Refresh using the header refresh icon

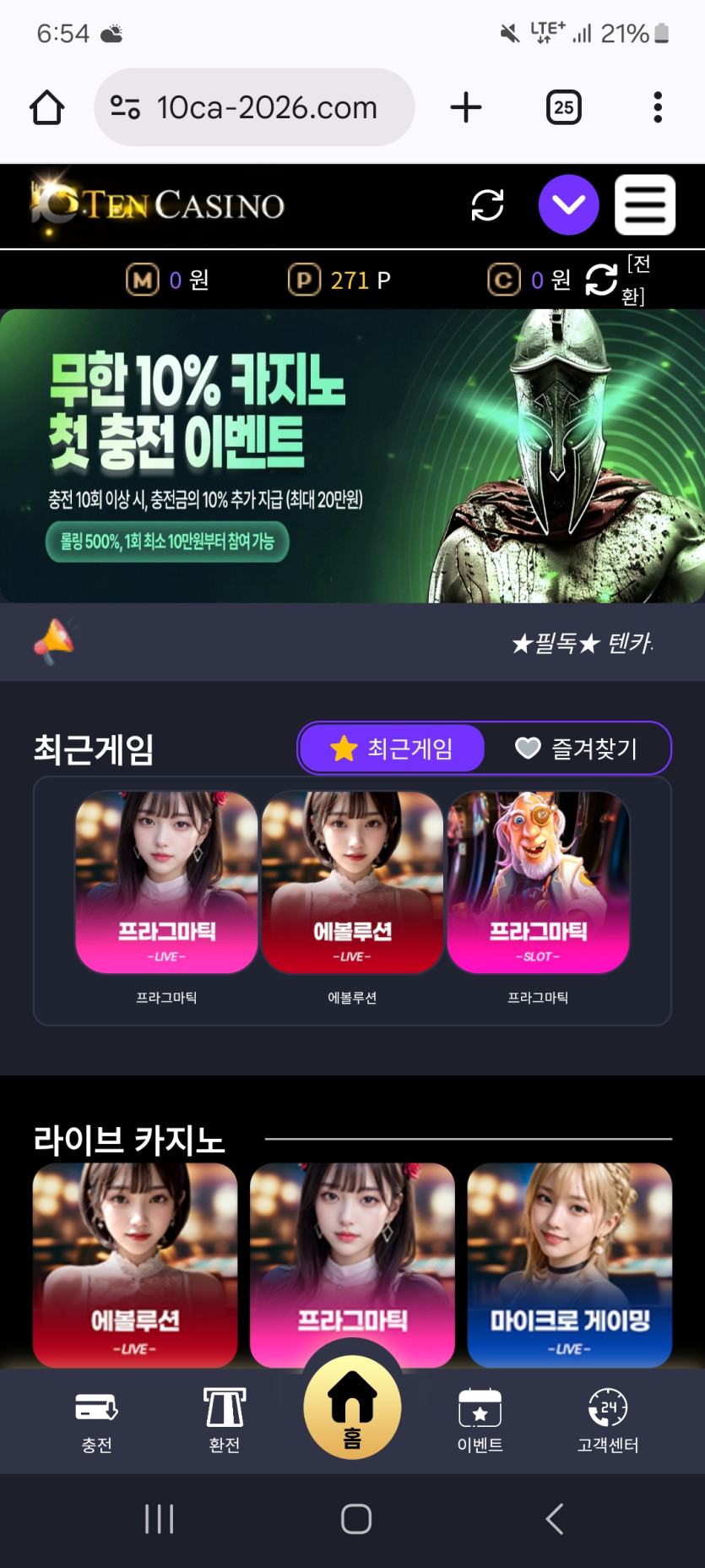(487, 205)
